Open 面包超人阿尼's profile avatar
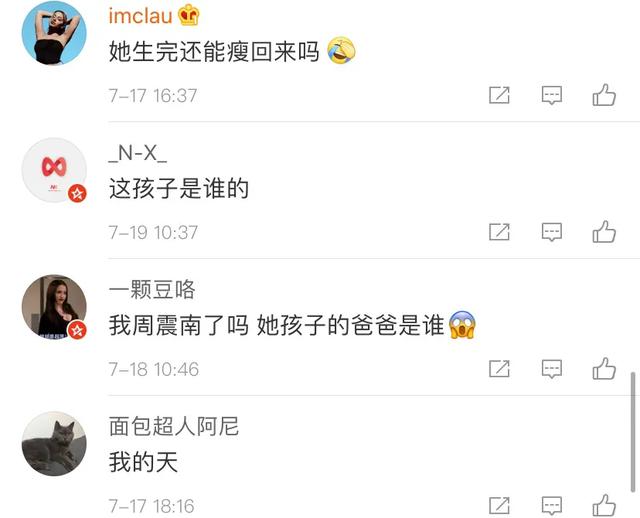The image size is (640, 518). (x=53, y=444)
